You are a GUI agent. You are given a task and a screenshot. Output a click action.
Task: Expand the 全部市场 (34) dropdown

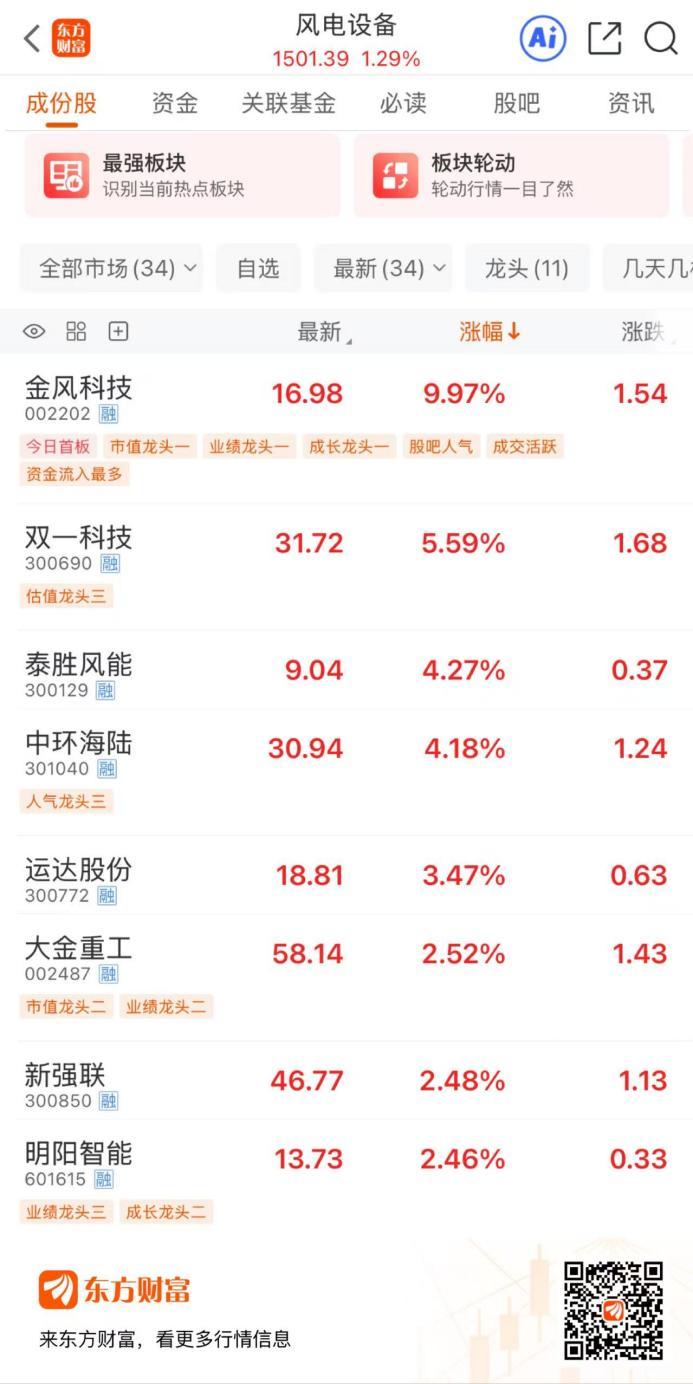coord(111,268)
